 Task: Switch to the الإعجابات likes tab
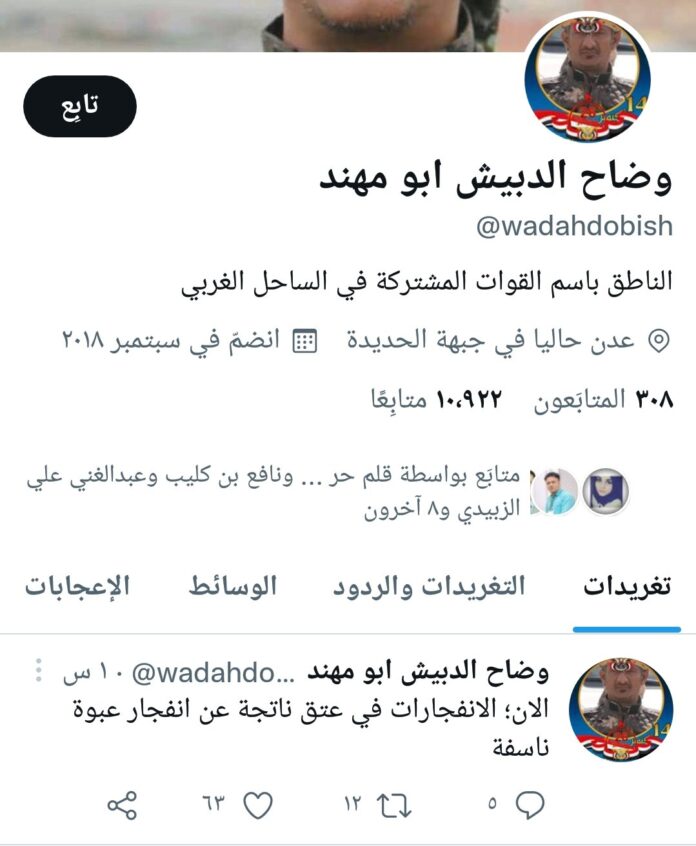78,587
